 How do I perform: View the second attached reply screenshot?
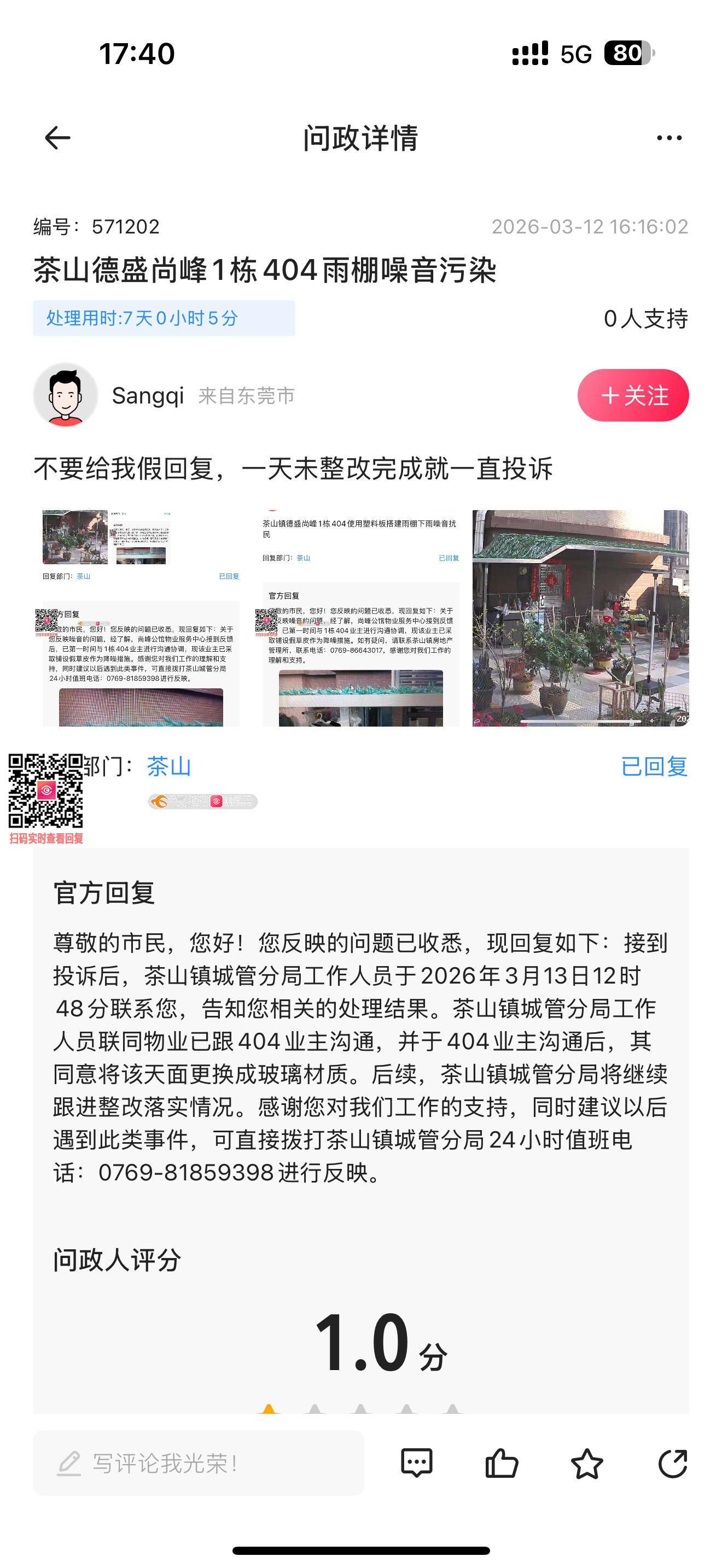[360, 618]
